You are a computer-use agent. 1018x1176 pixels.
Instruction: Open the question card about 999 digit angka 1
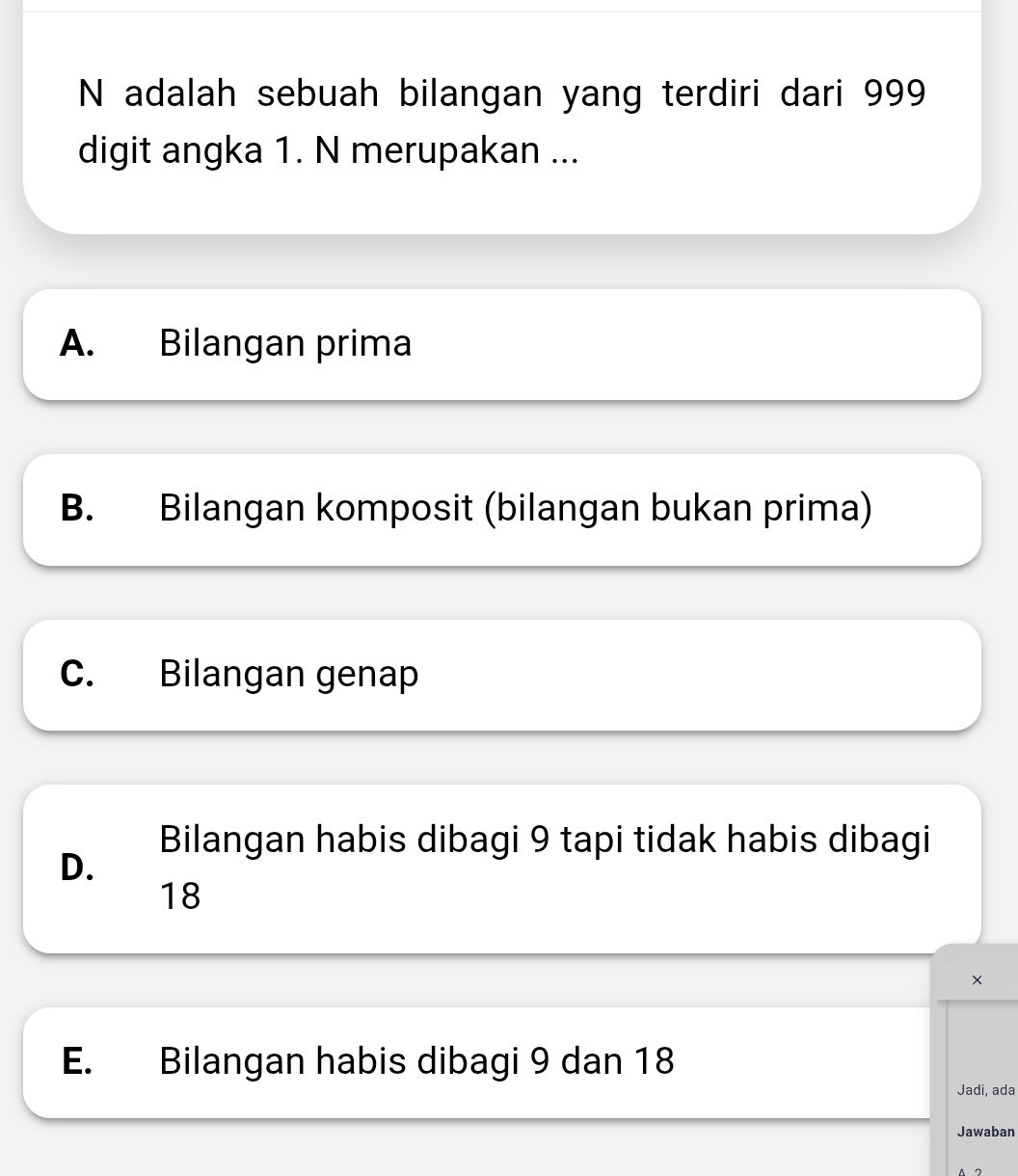pos(501,120)
